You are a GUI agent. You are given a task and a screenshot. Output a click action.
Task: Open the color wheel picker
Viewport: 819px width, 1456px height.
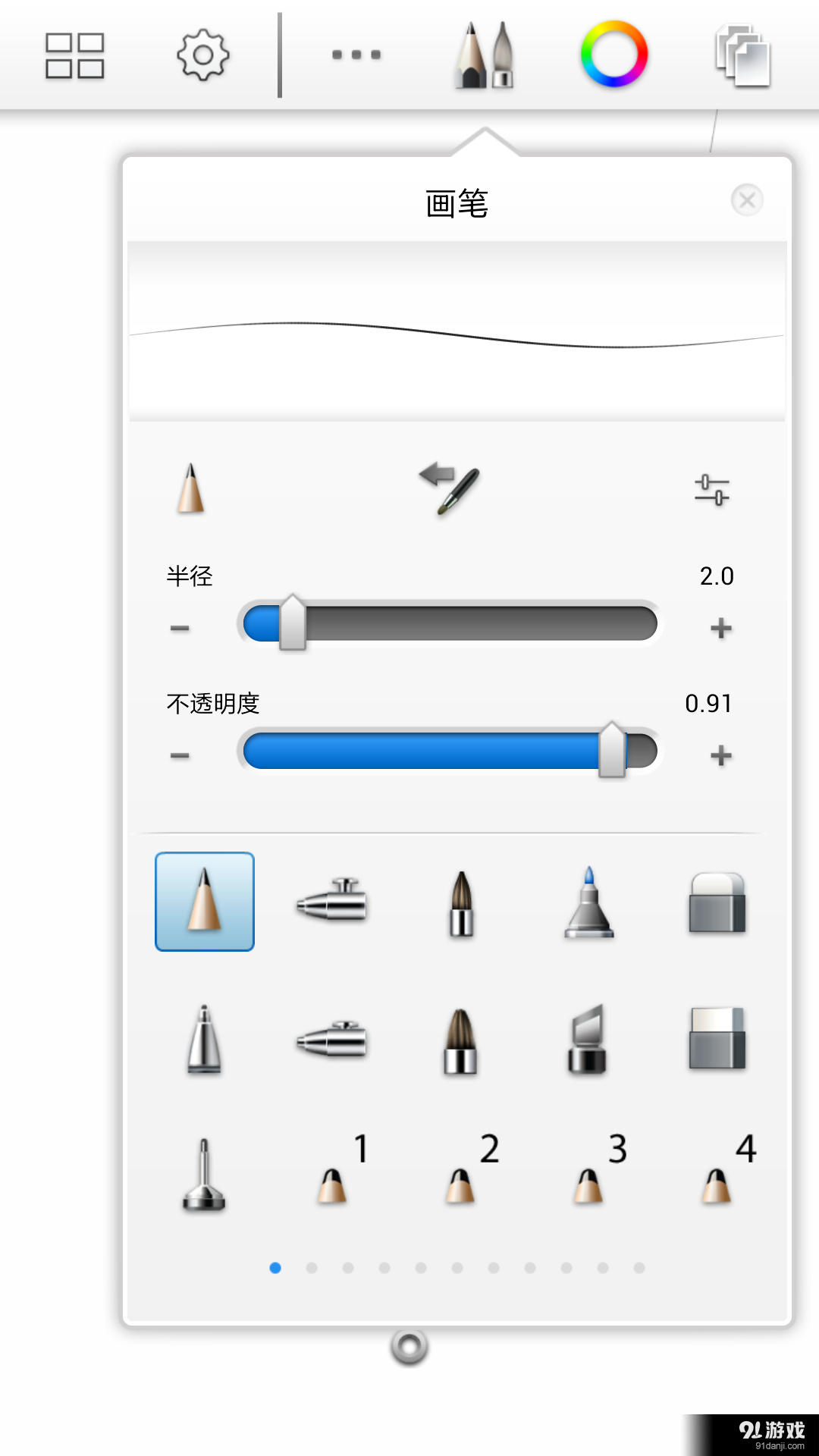click(614, 55)
